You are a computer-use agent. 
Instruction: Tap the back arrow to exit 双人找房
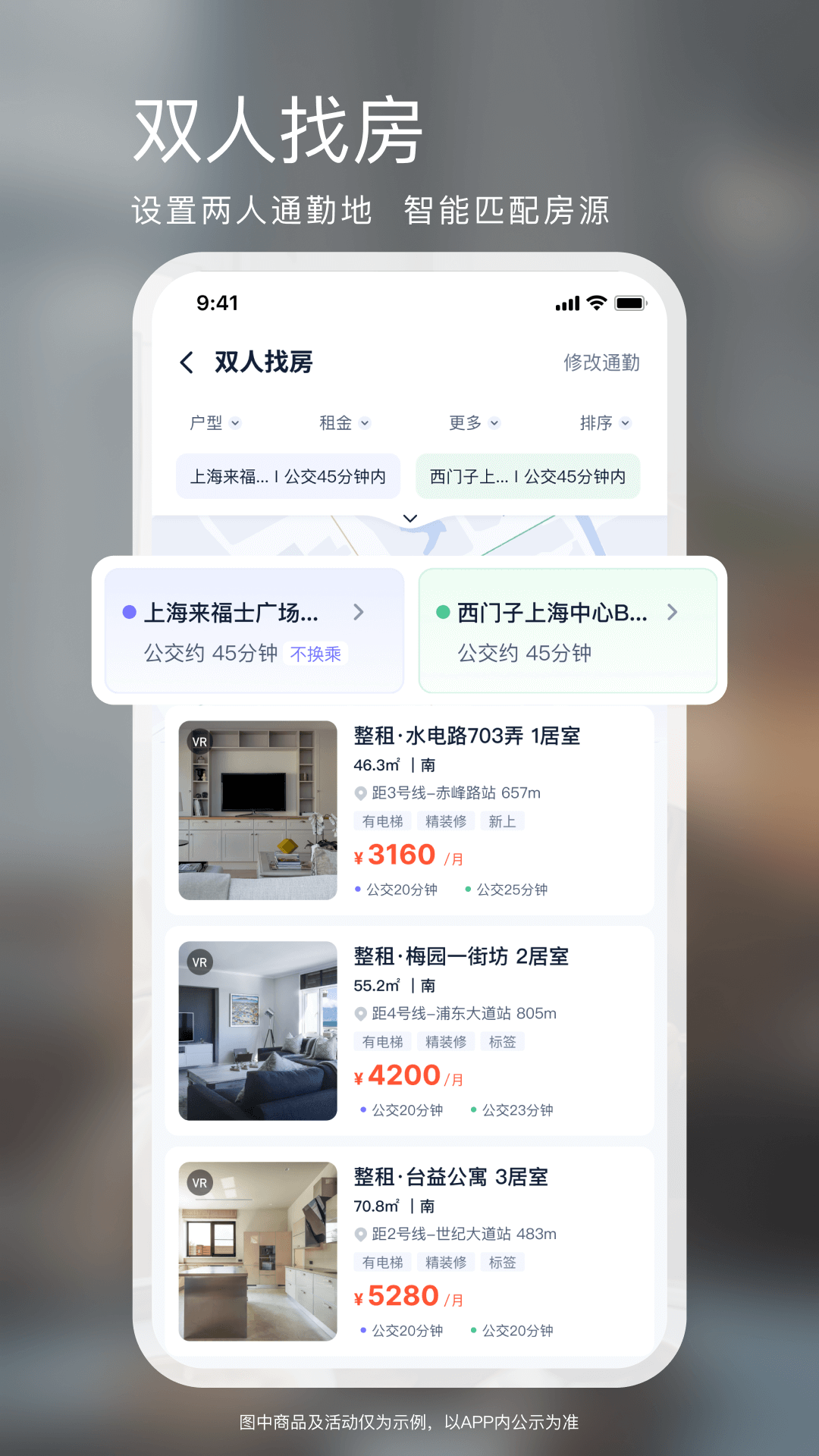[187, 363]
